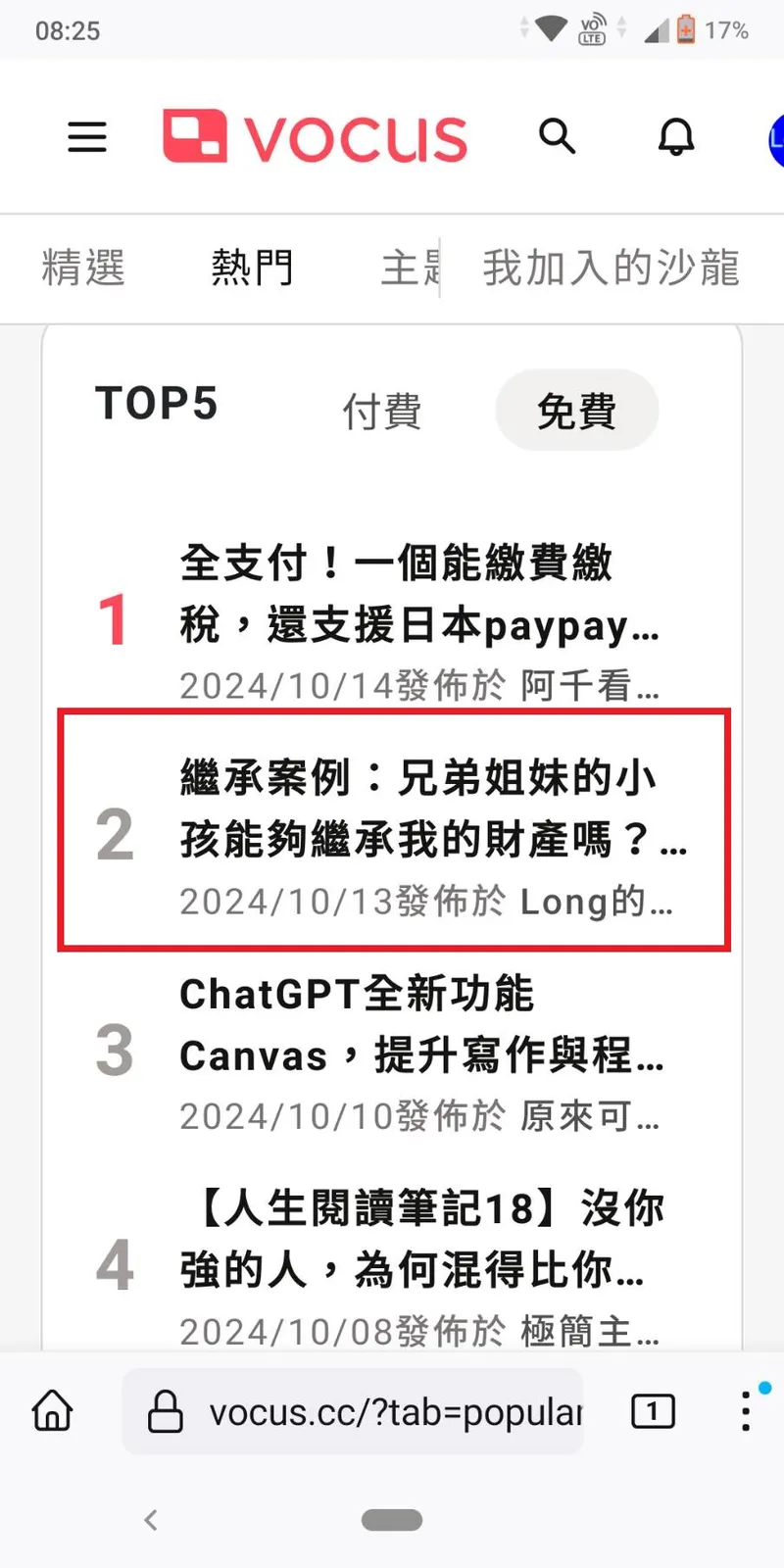Go back with the system back arrow
This screenshot has height=1568, width=784.
tap(151, 1520)
